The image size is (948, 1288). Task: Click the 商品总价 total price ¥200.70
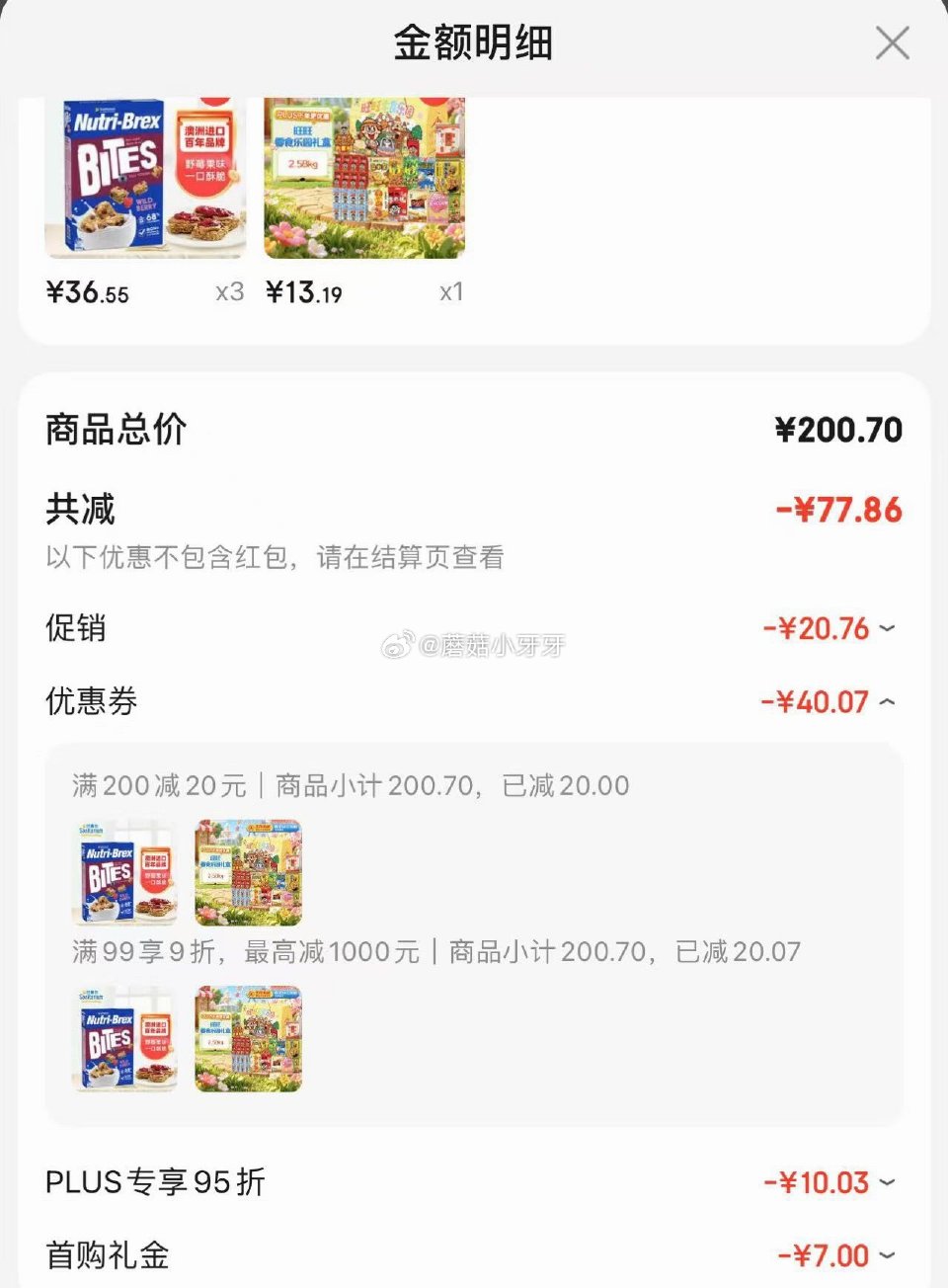pos(837,430)
